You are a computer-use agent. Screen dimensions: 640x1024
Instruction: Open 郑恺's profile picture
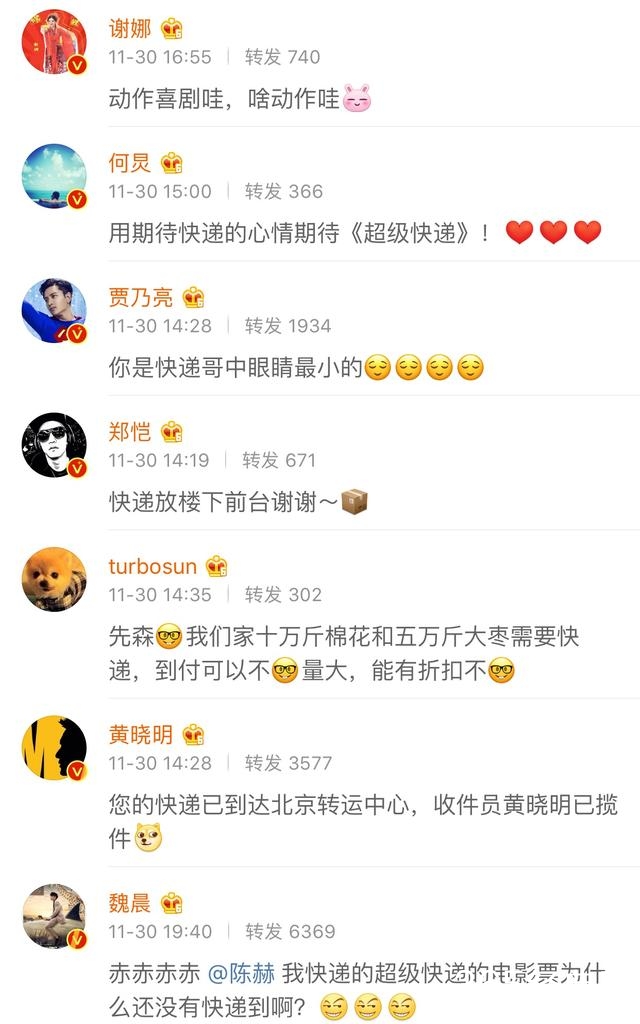(x=54, y=444)
